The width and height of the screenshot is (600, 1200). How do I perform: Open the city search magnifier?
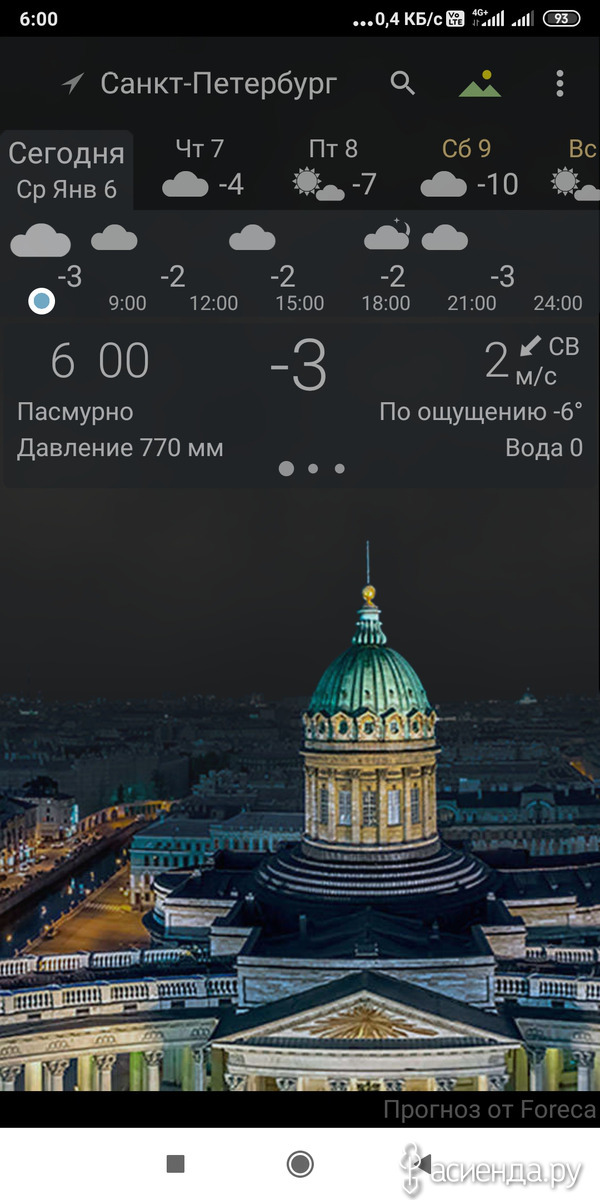[x=403, y=83]
